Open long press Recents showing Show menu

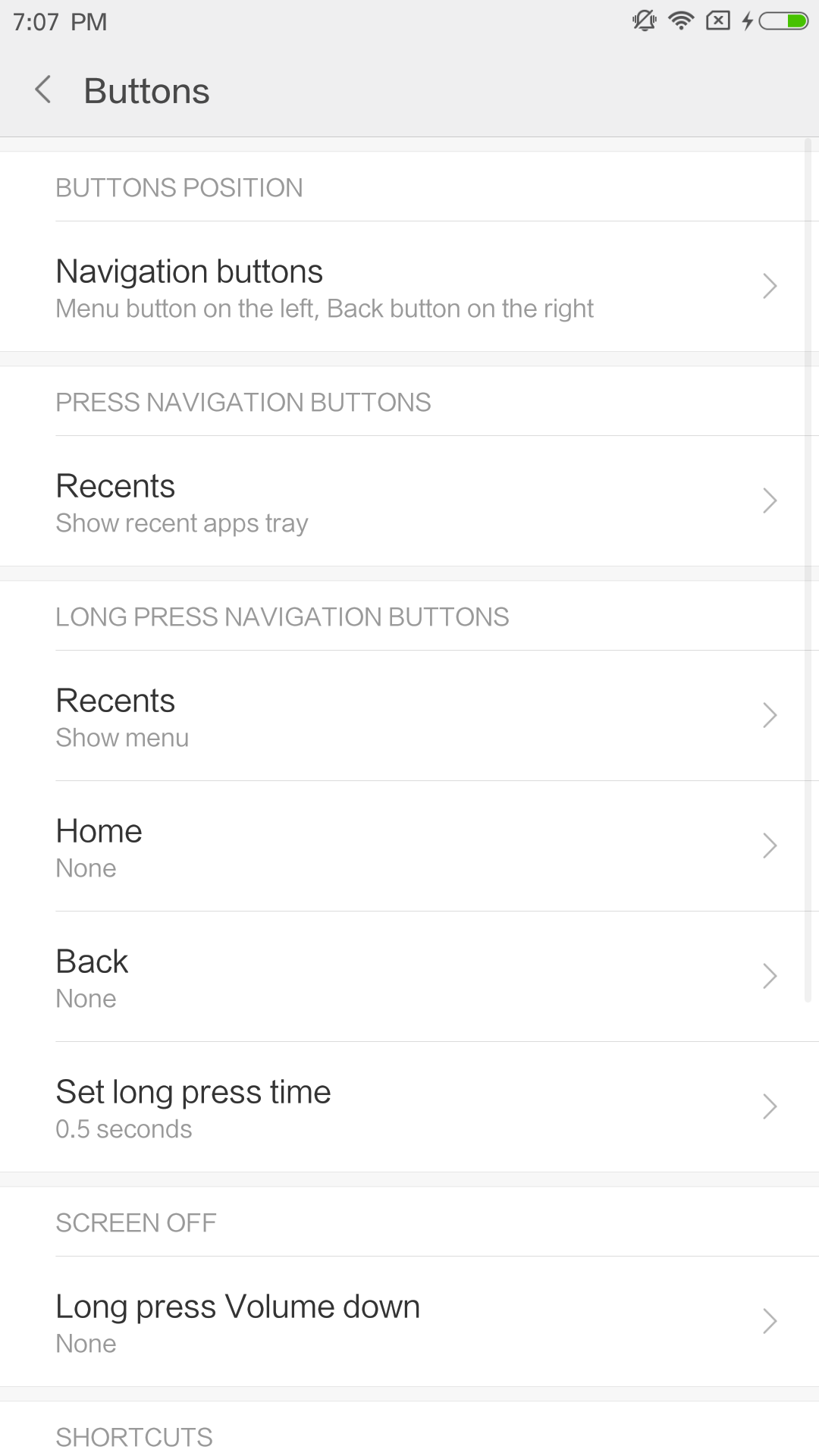pyautogui.click(x=409, y=716)
